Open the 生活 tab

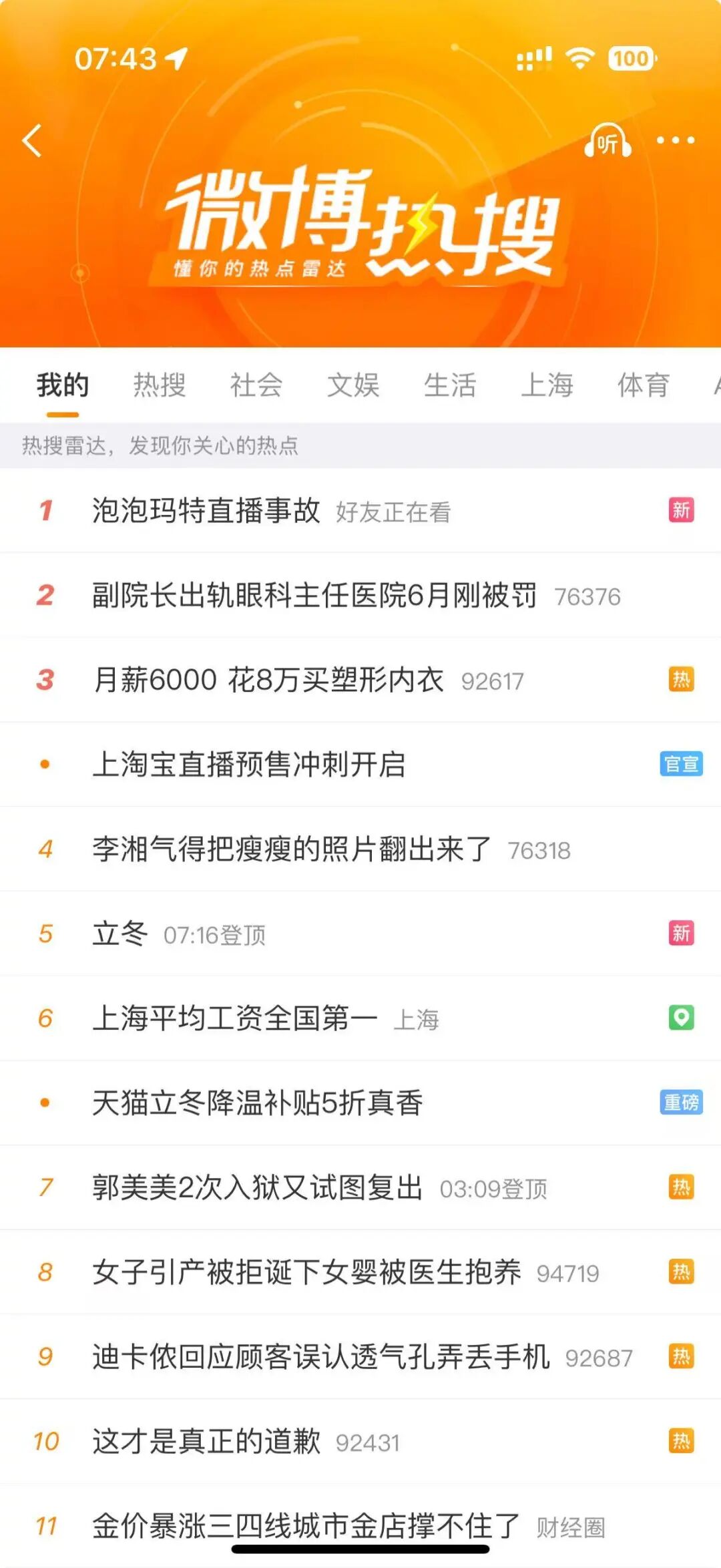click(x=450, y=385)
